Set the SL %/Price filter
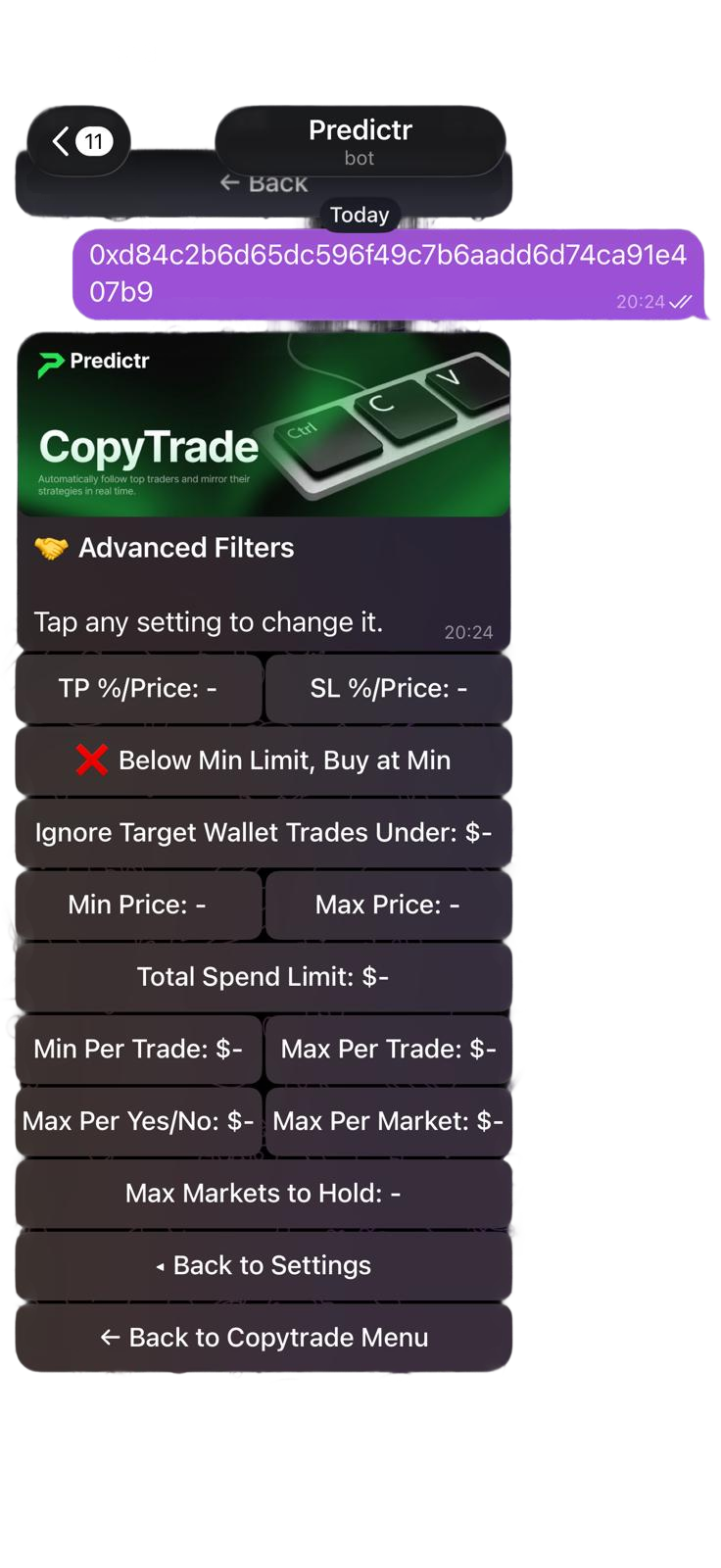 pos(387,687)
